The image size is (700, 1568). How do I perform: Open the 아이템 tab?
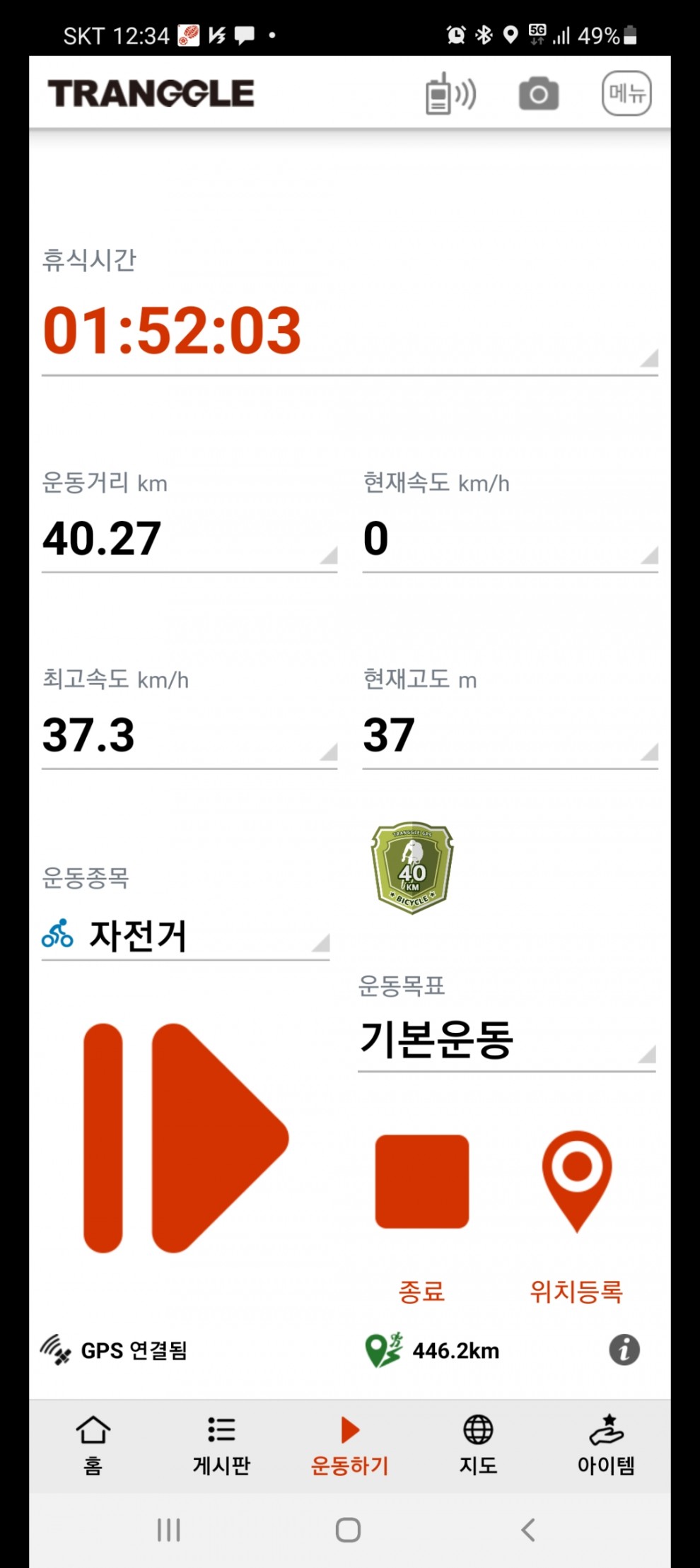tap(606, 1445)
